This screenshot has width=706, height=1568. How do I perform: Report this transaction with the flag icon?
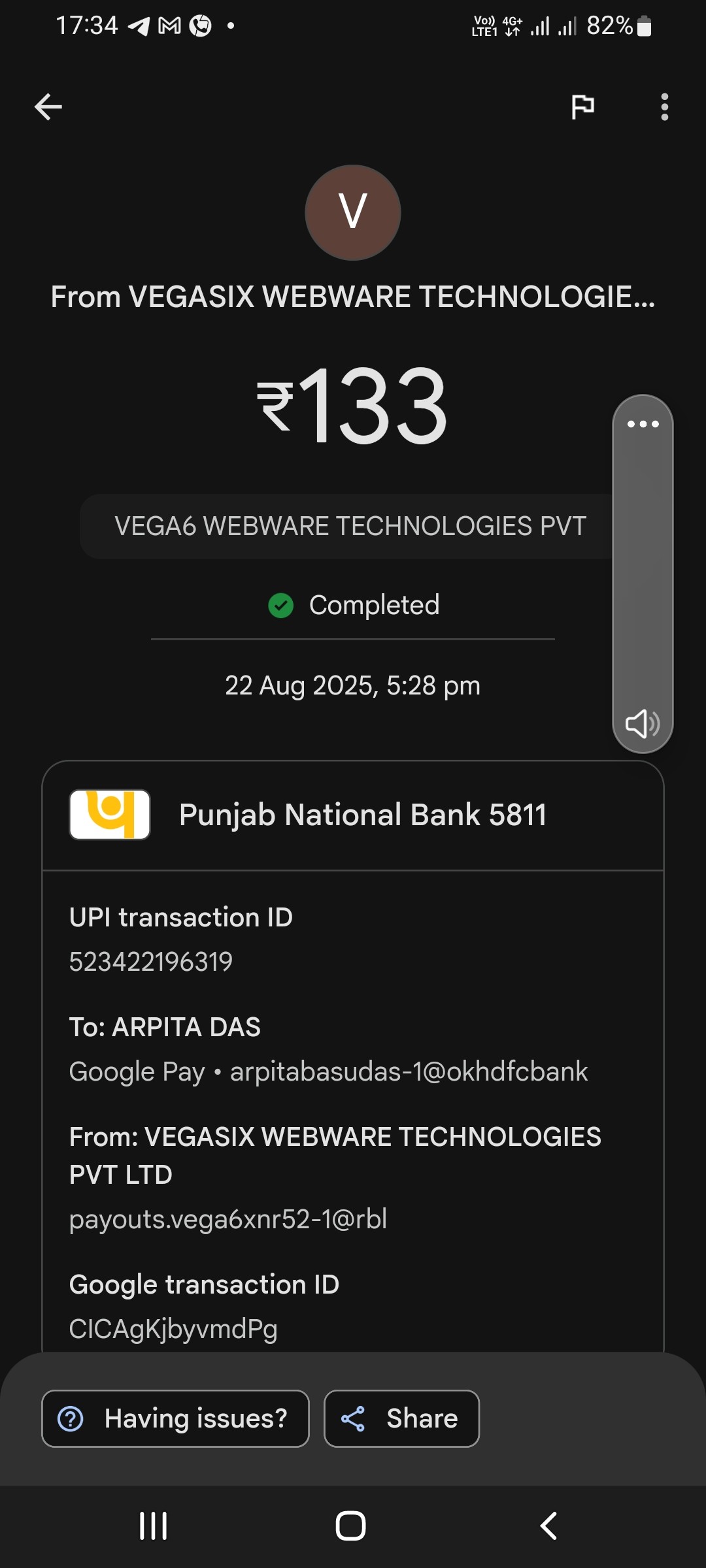[582, 106]
